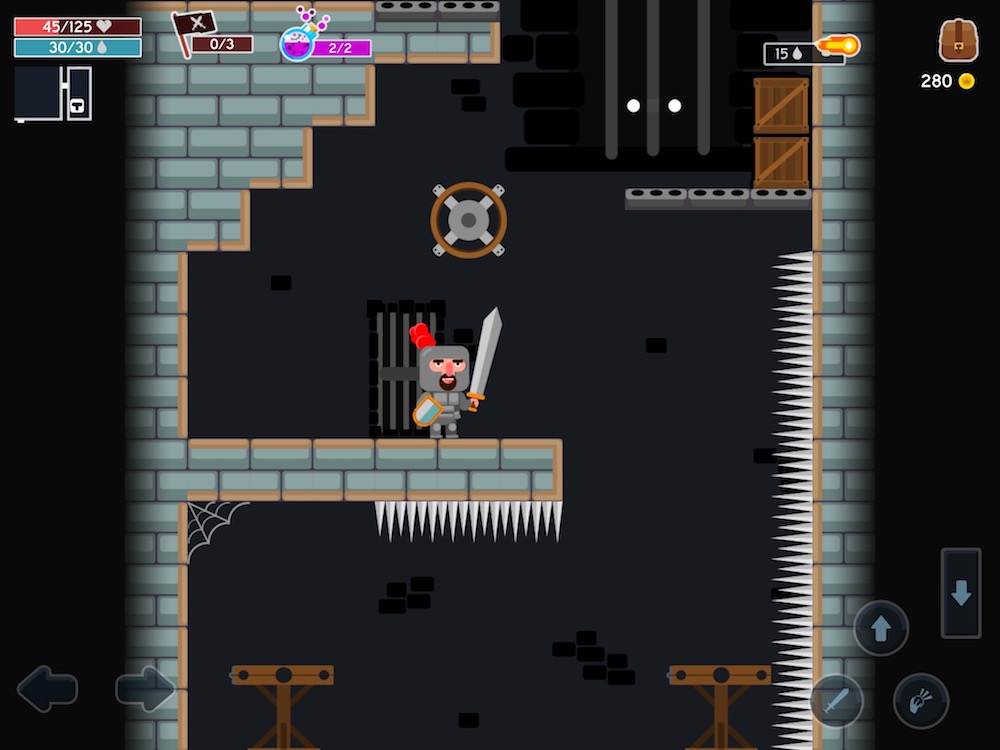Drop down using the down arrow button

coord(961,593)
